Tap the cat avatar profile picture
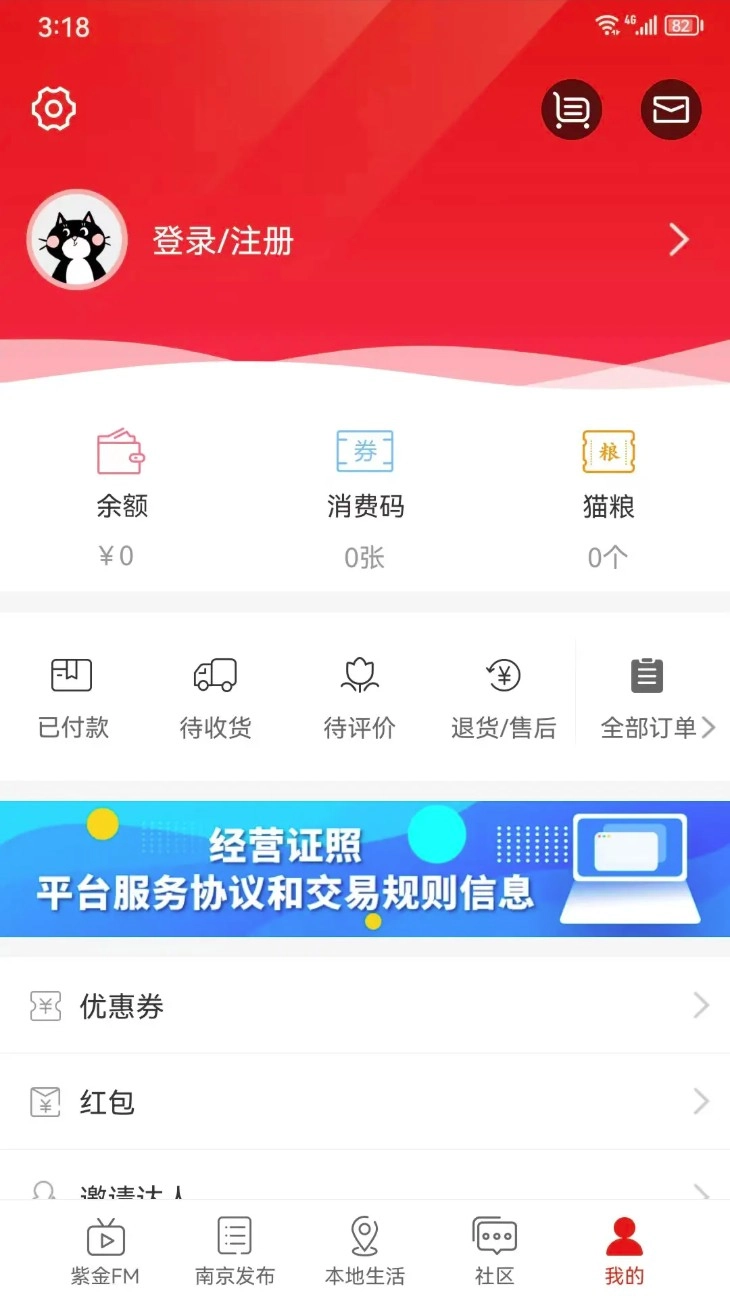The width and height of the screenshot is (730, 1299). (x=76, y=240)
